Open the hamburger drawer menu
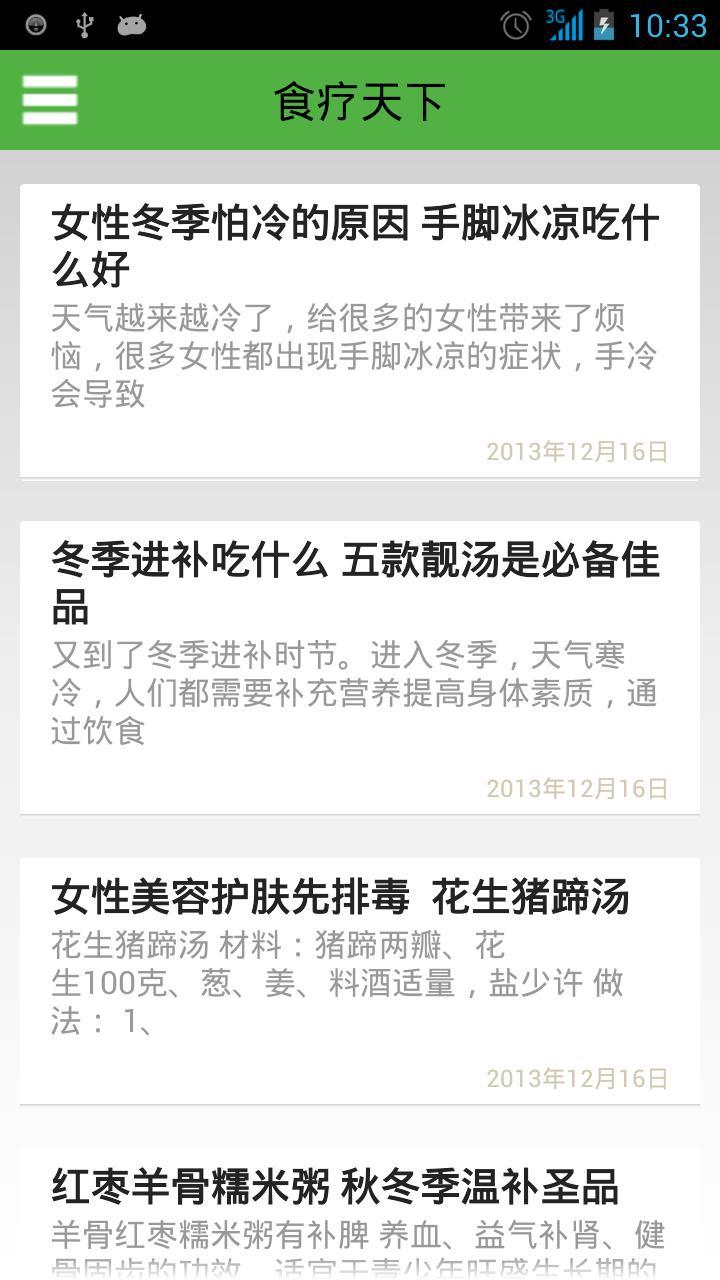This screenshot has width=720, height=1280. point(50,100)
